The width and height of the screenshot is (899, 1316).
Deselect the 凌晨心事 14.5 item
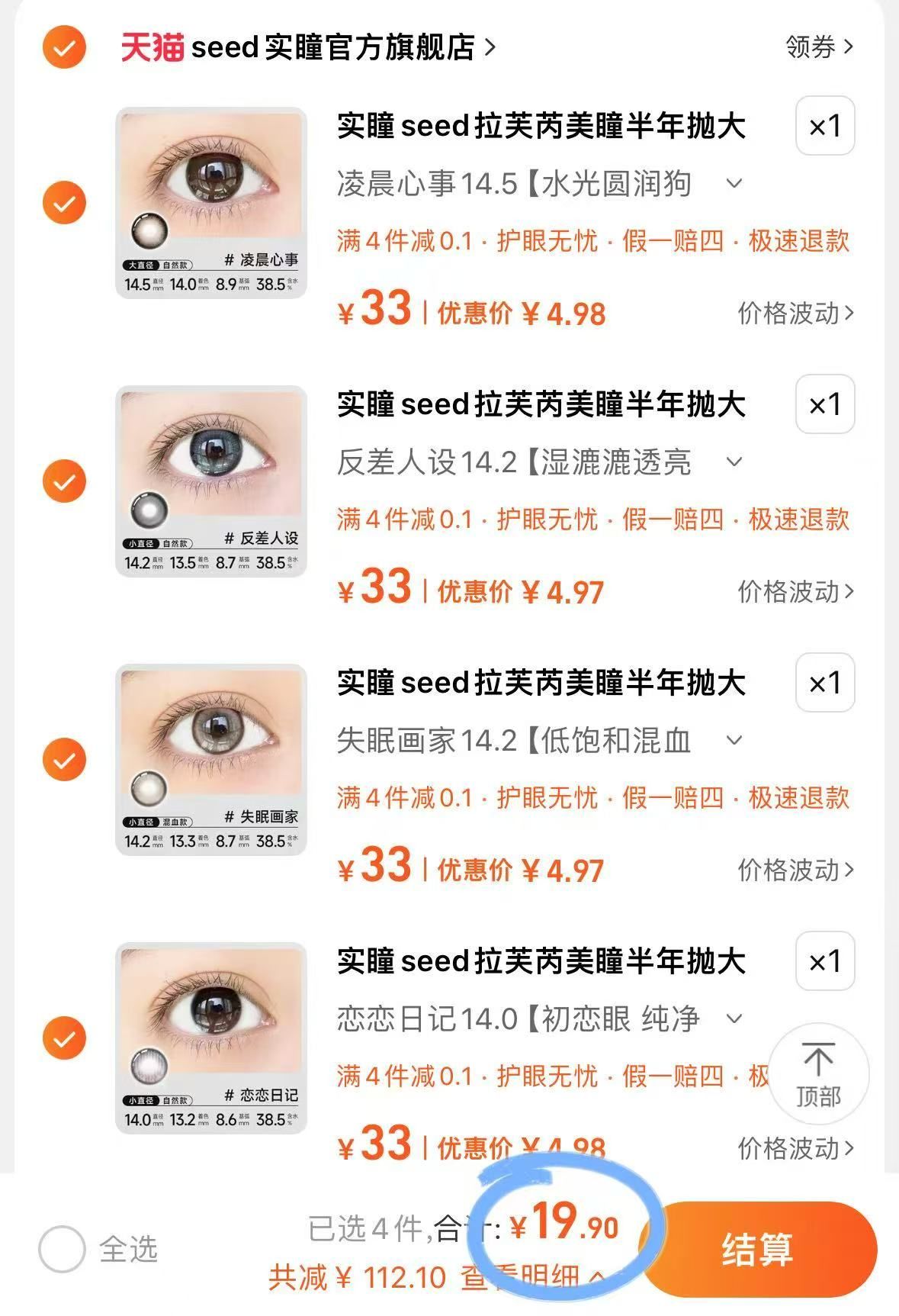[x=64, y=203]
